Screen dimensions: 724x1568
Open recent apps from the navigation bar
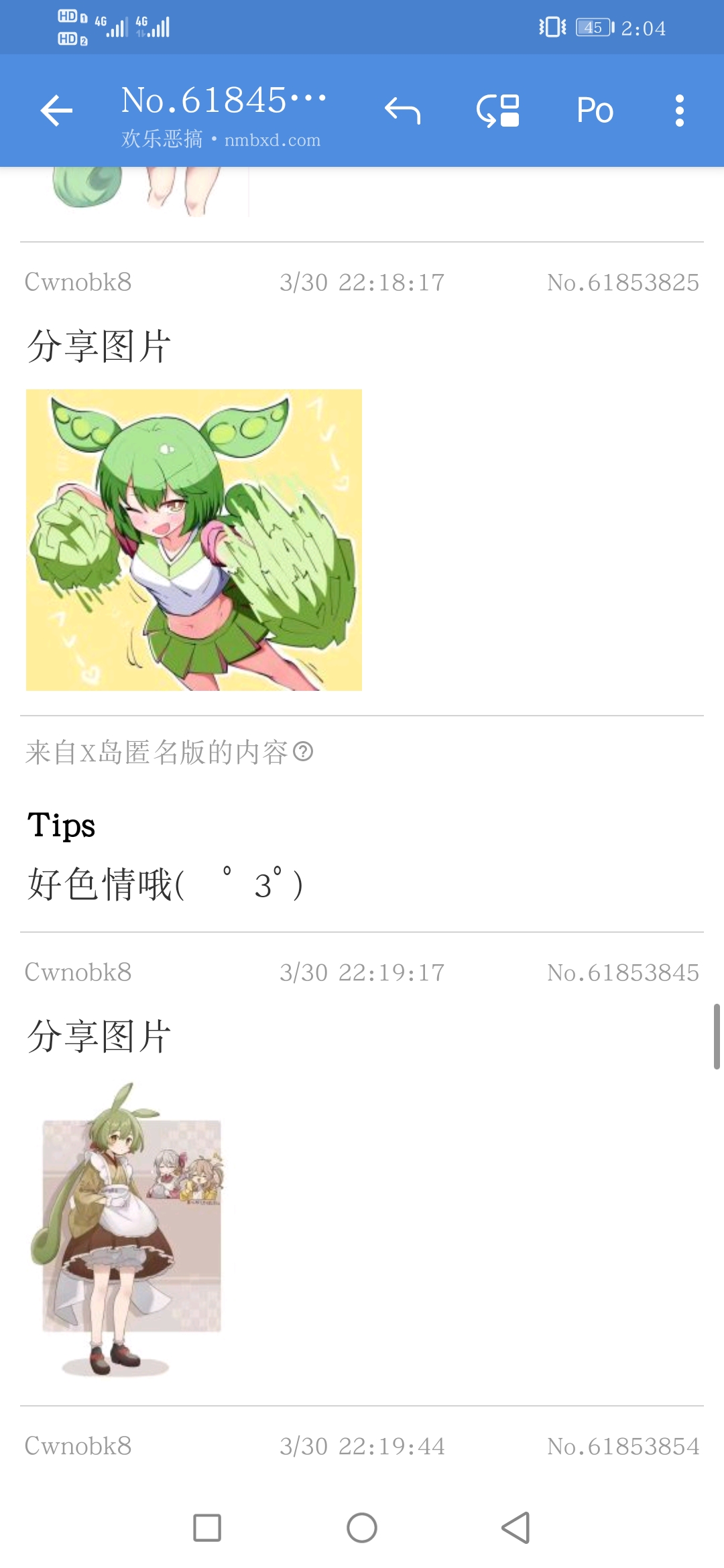click(207, 1528)
